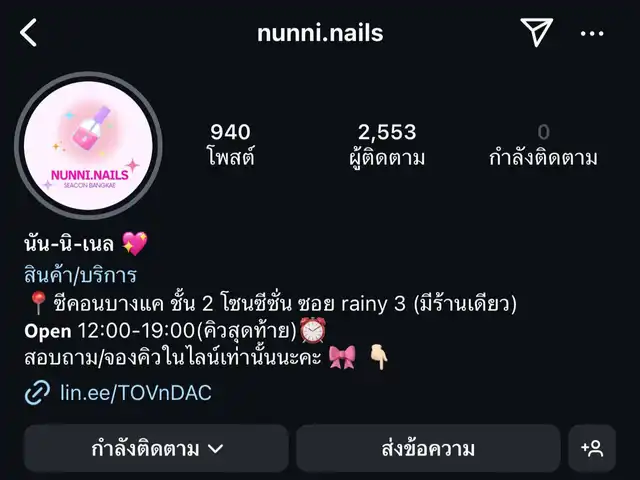Image resolution: width=640 pixels, height=480 pixels.
Task: Open the สินค้า/บริการ category link
Action: [80, 275]
